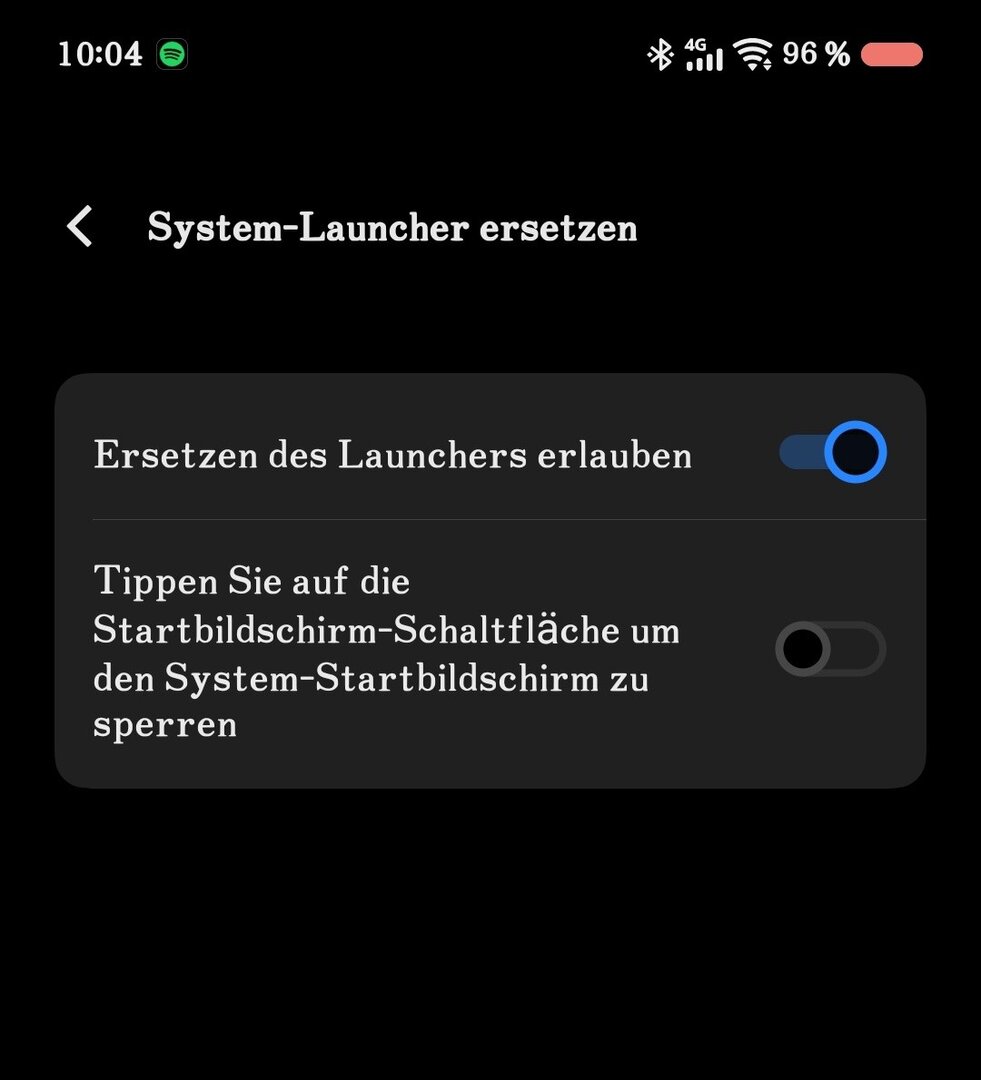Disable Ersetzen des Launchers erlauben switch
The height and width of the screenshot is (1080, 981).
click(x=832, y=453)
